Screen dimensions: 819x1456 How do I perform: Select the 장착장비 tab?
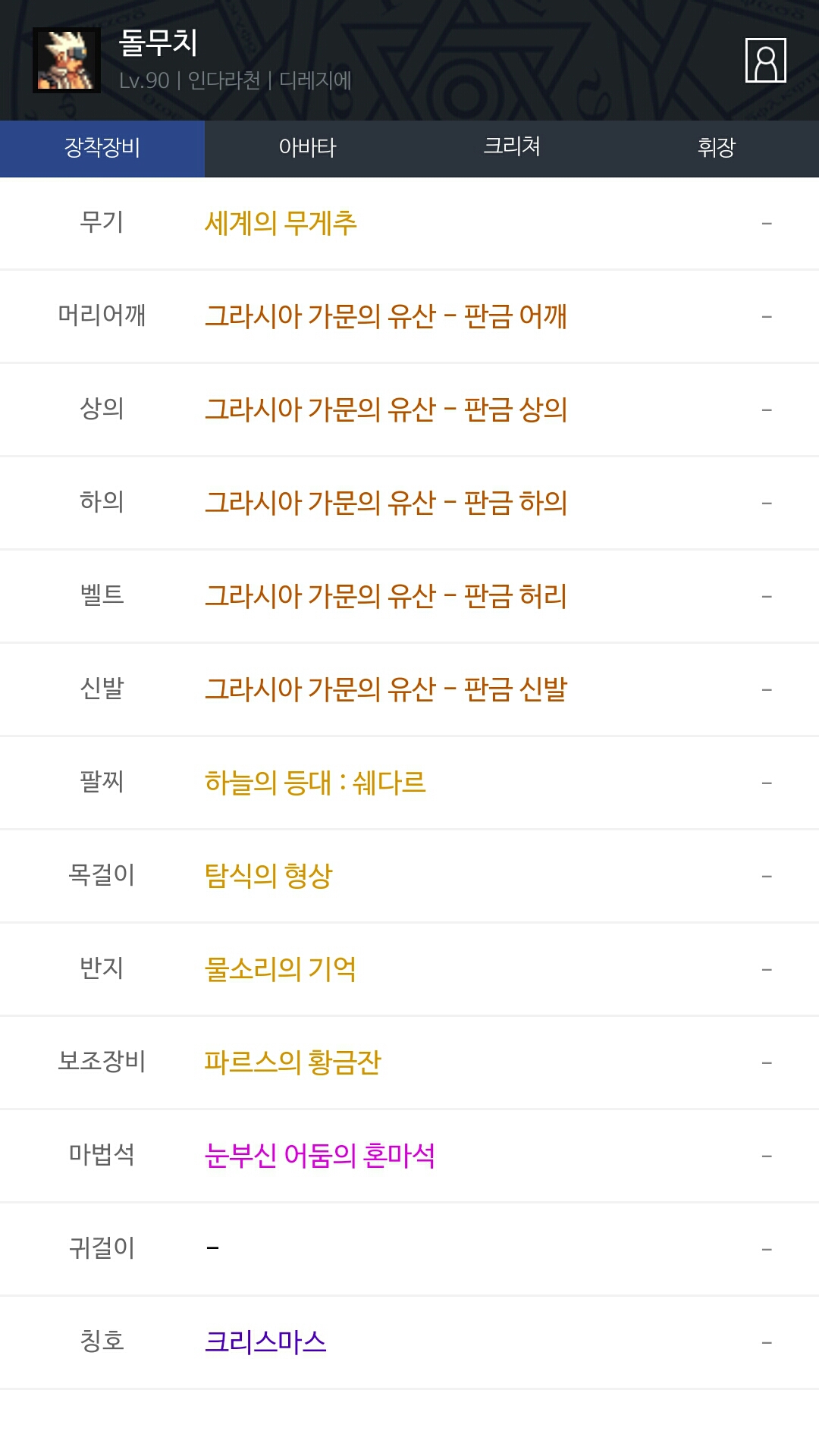[x=102, y=148]
